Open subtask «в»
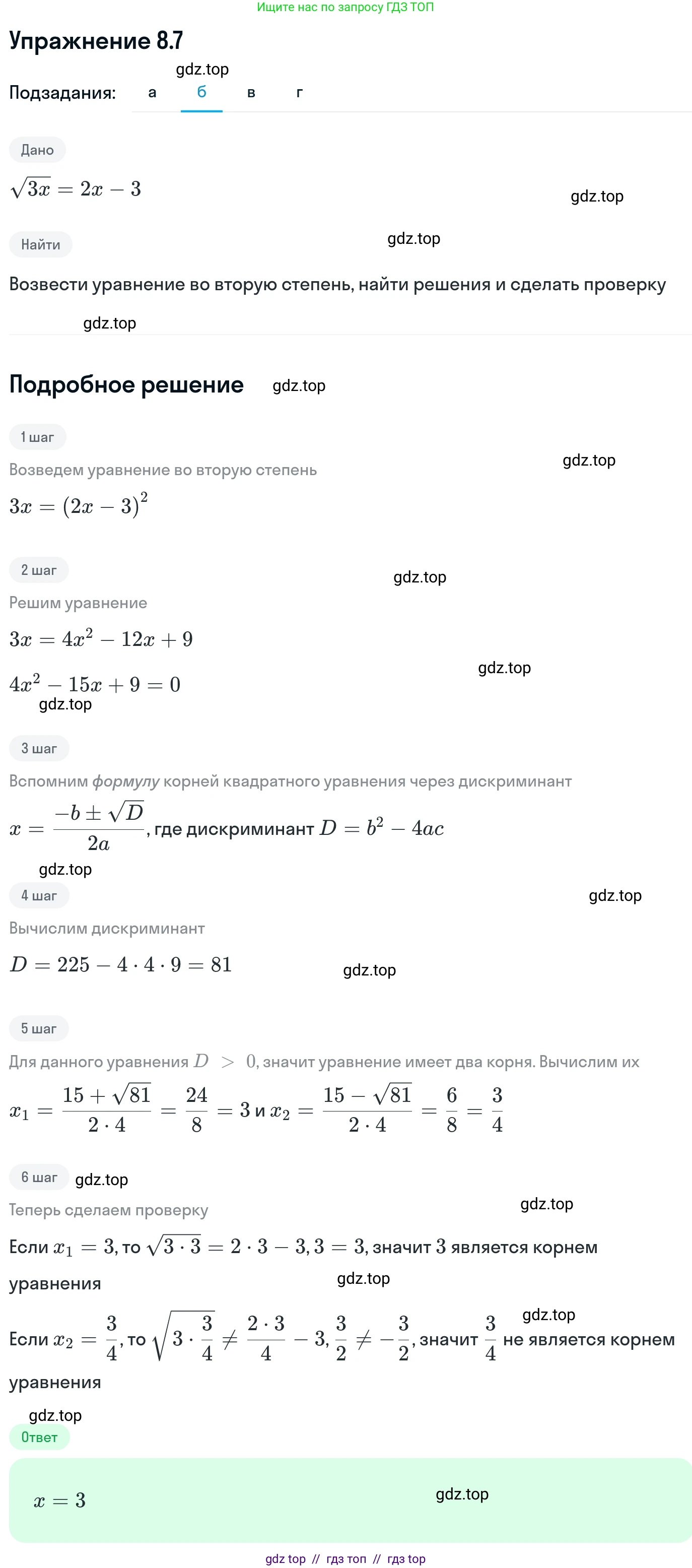Screen dimensions: 692x1568 coord(251,93)
